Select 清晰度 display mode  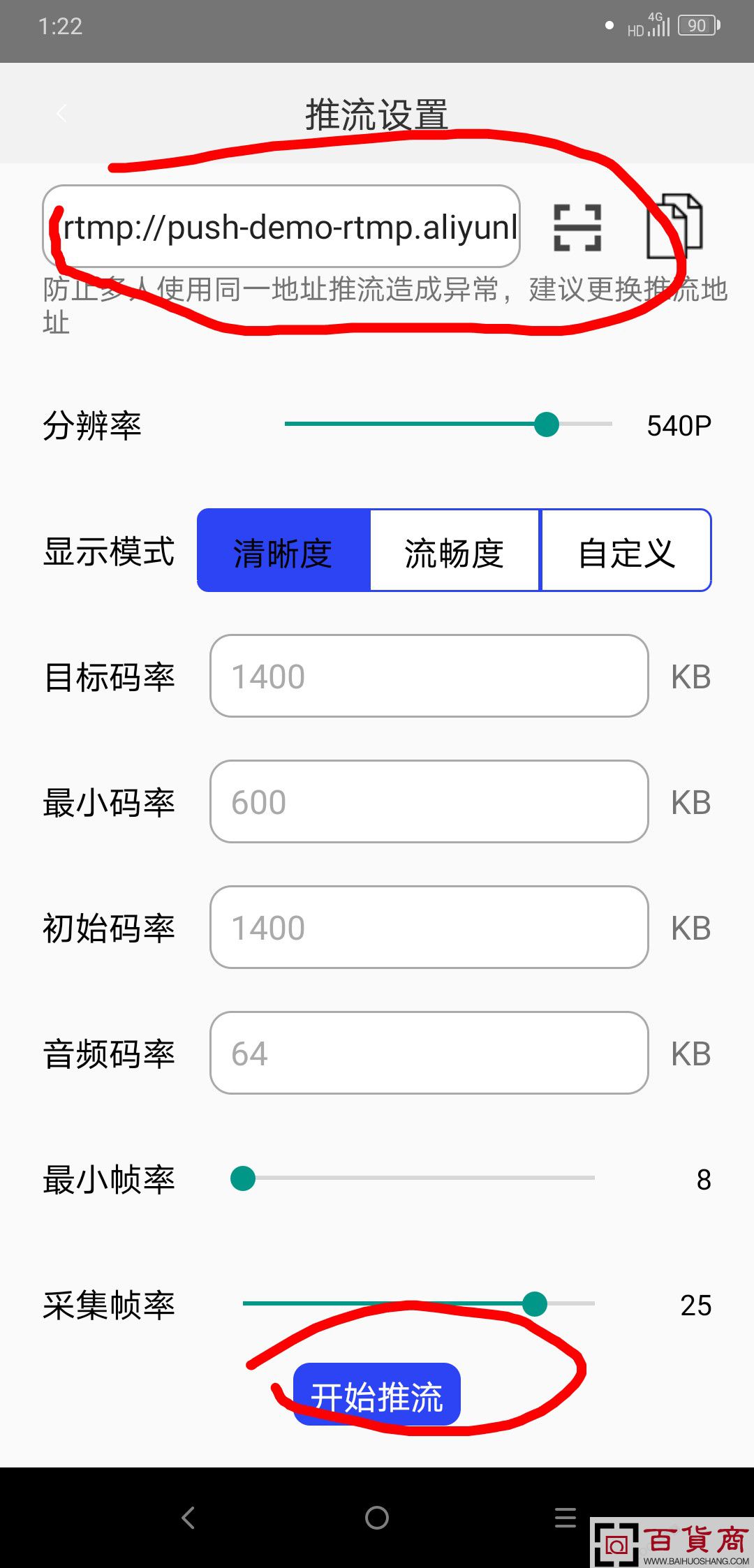click(x=283, y=551)
